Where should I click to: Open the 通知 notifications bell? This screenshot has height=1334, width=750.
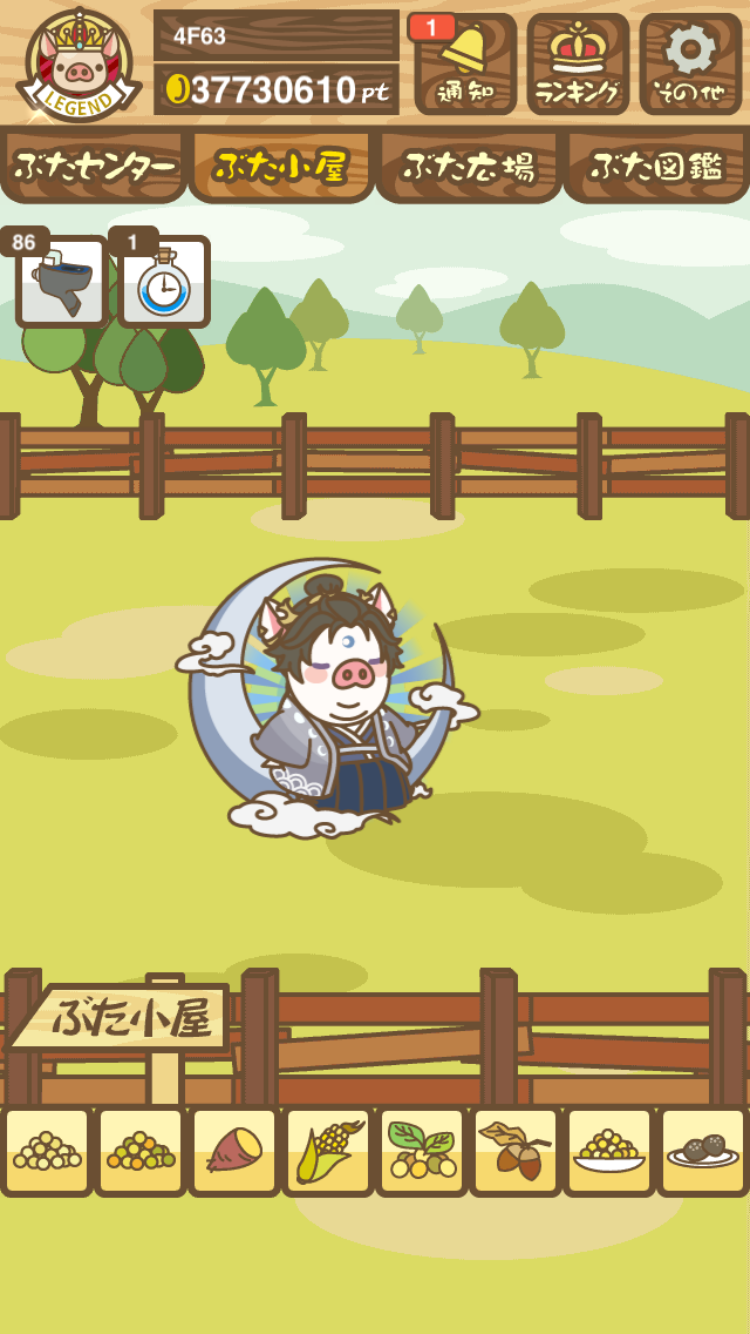[x=465, y=64]
